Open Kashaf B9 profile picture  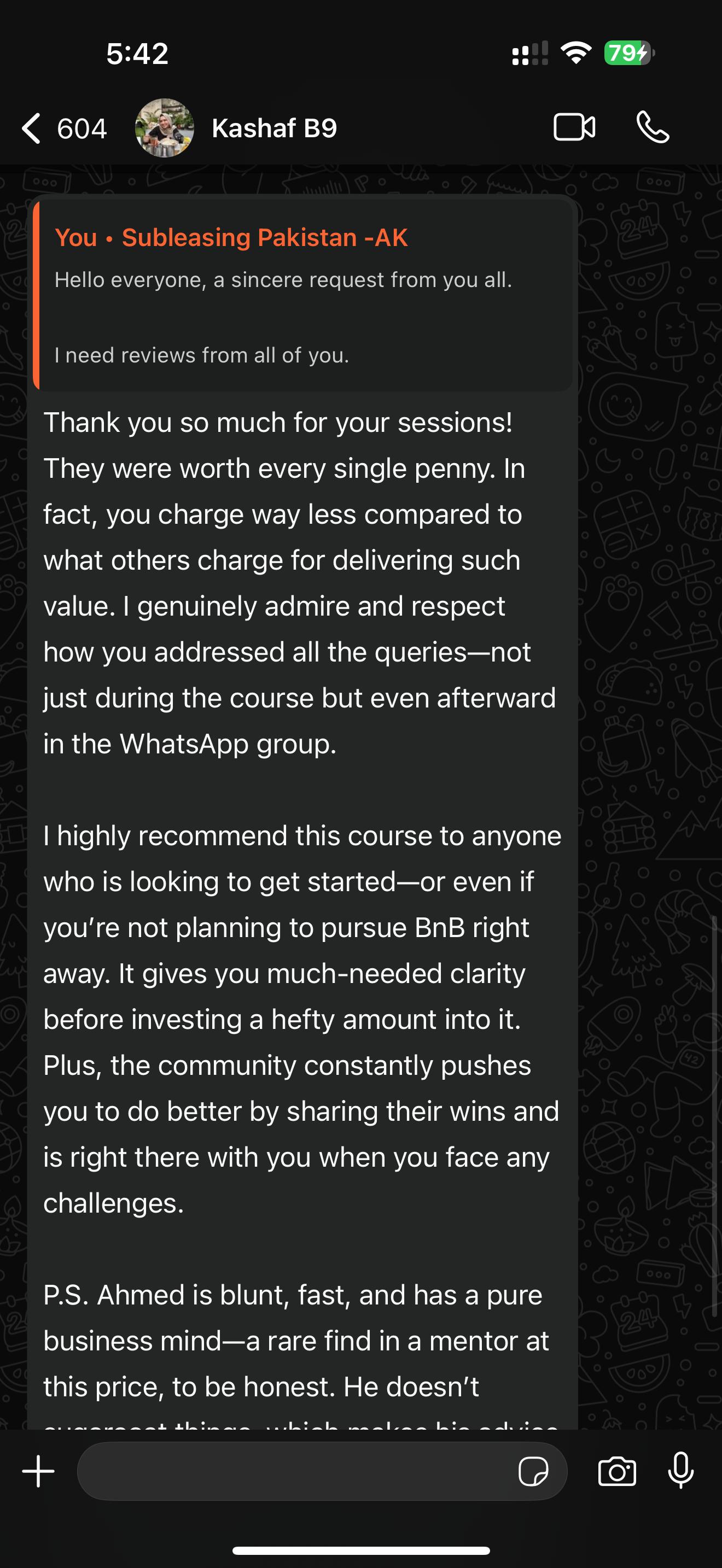[165, 128]
